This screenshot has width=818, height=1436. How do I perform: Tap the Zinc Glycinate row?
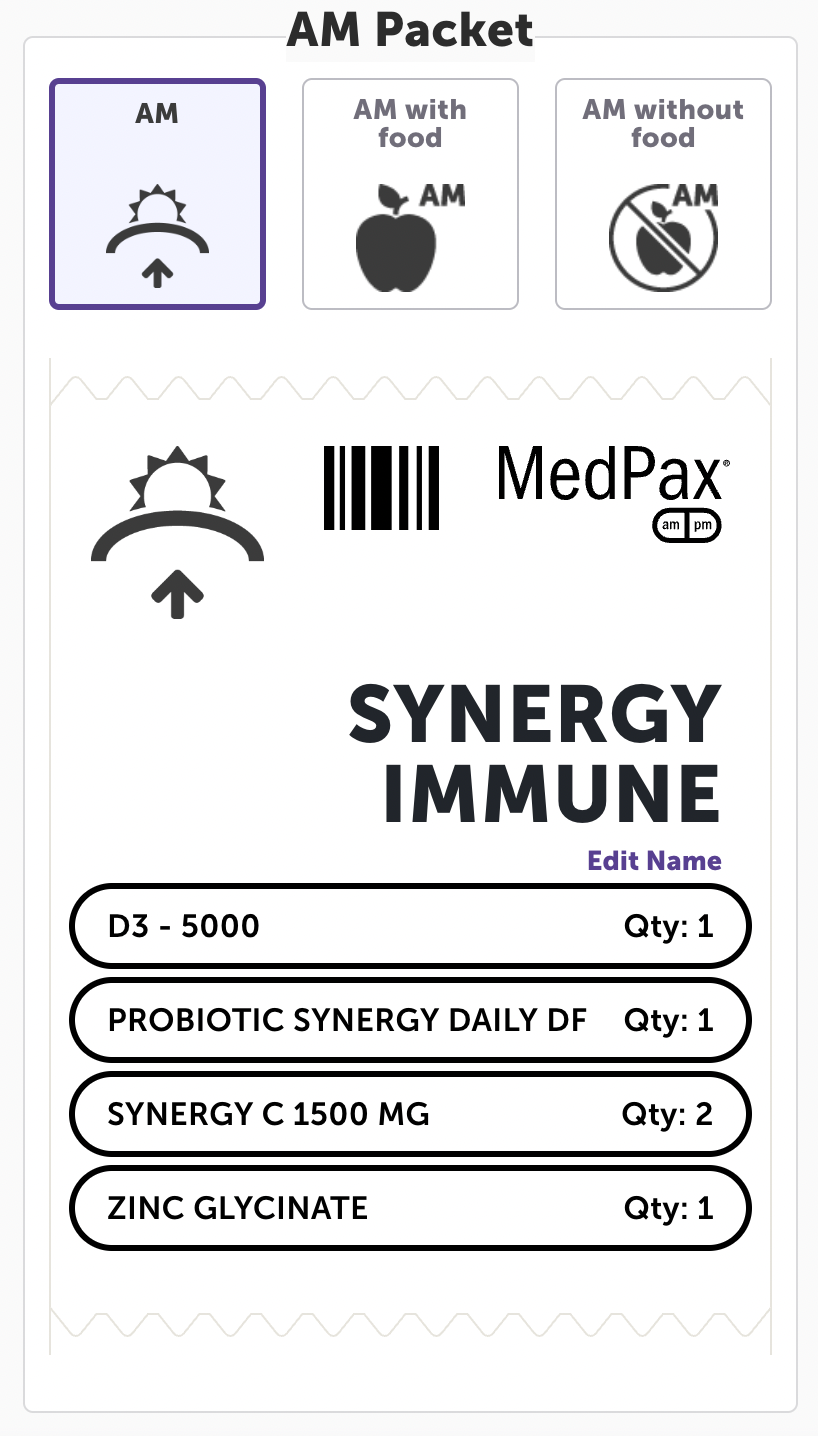click(x=410, y=1208)
